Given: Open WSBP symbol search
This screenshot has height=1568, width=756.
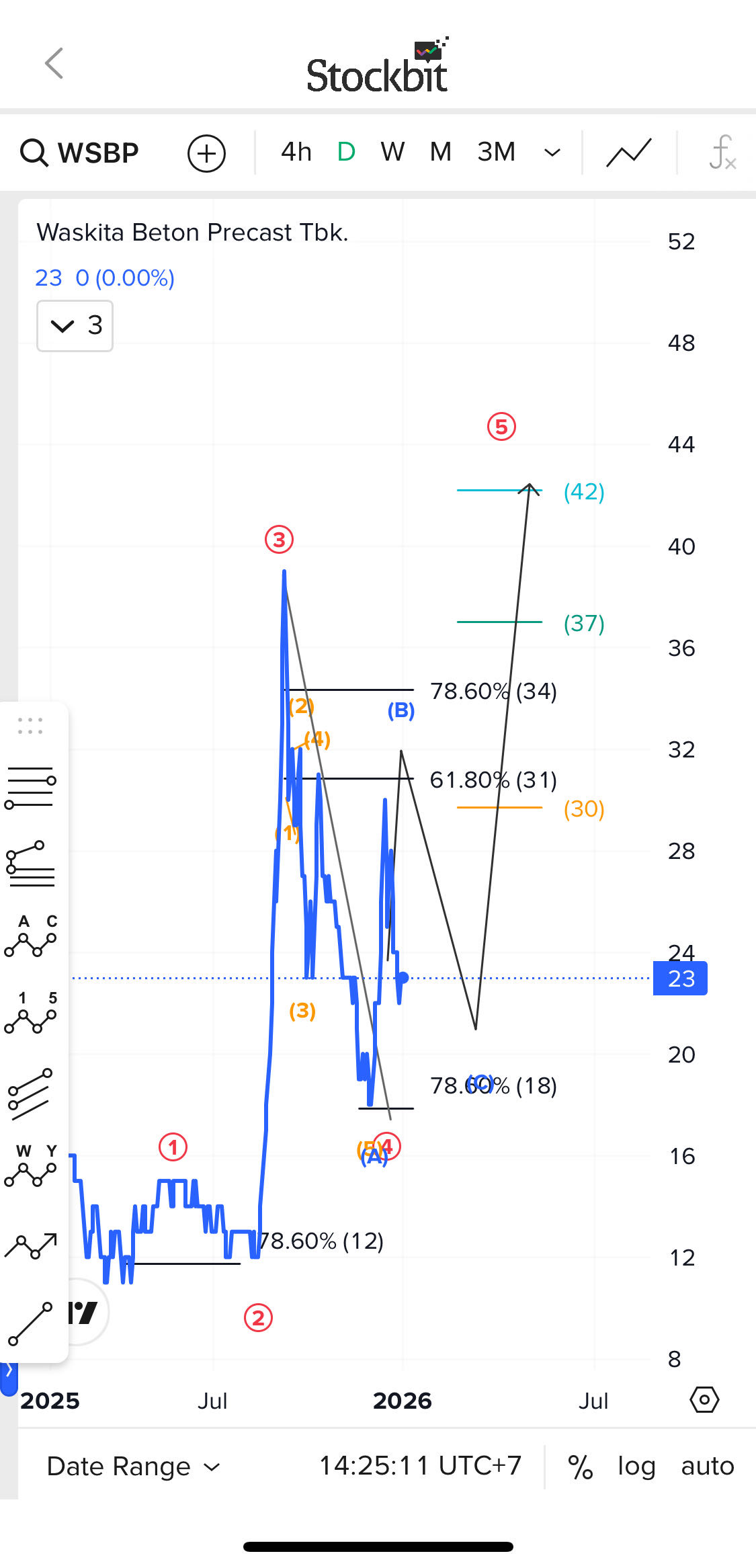Looking at the screenshot, I should [81, 153].
